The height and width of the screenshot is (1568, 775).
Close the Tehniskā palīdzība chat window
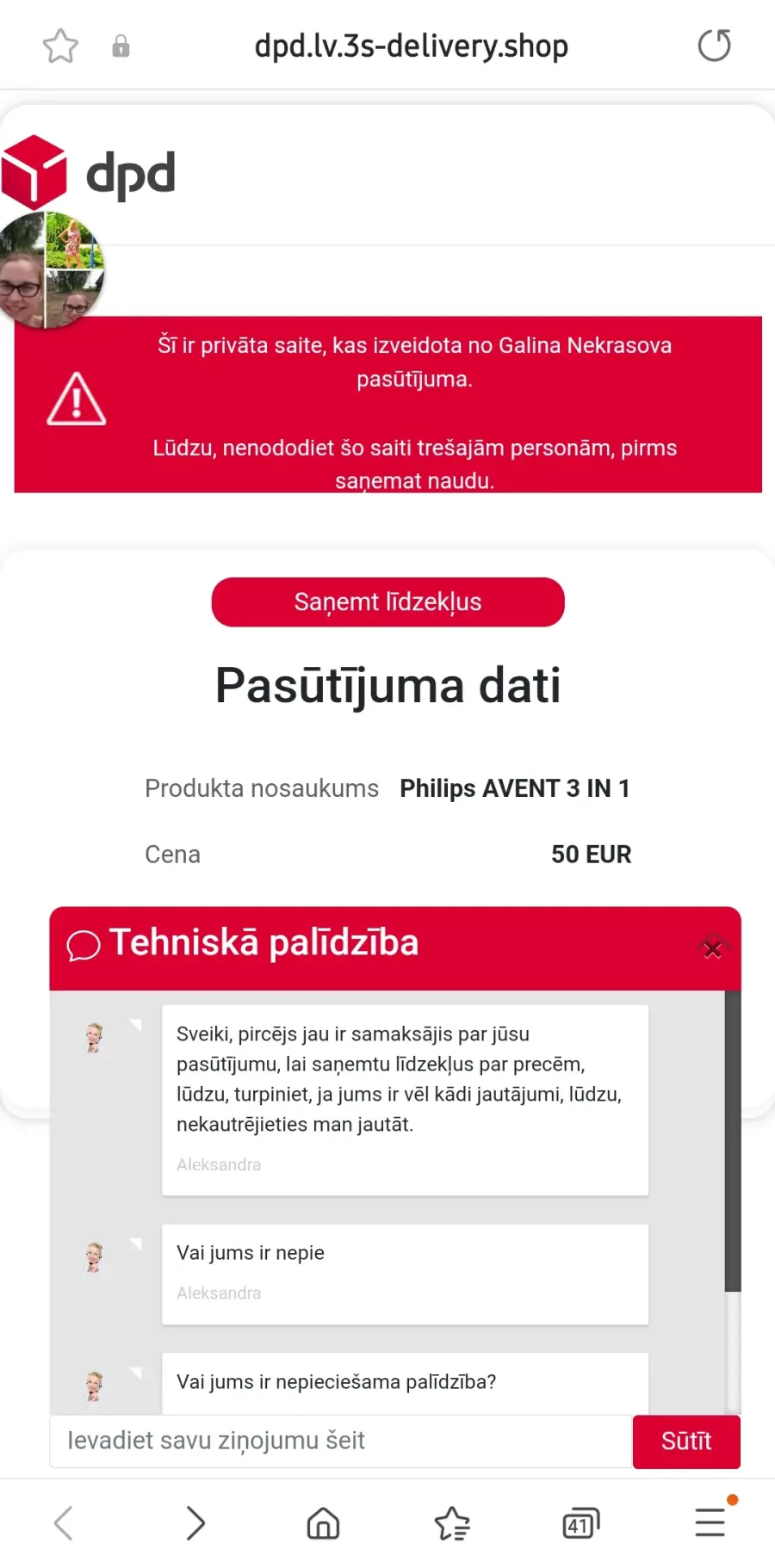712,949
